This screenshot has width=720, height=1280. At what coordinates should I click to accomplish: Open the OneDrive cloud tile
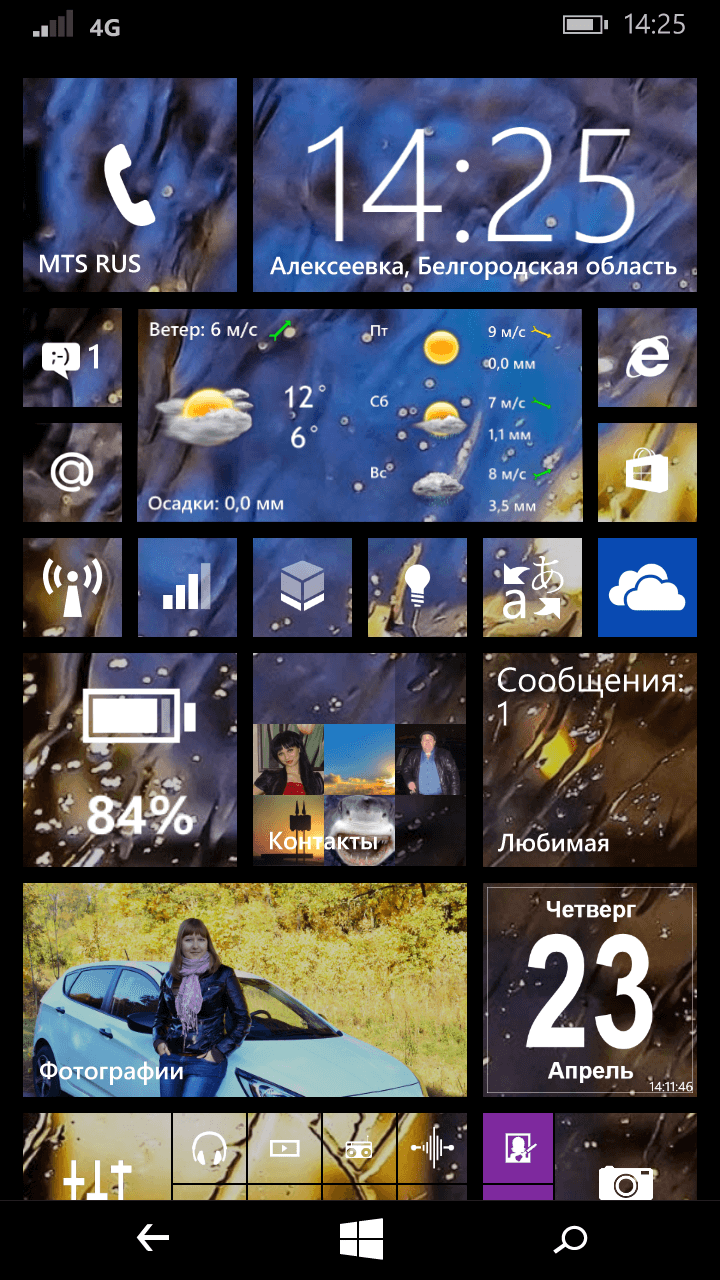(x=647, y=587)
